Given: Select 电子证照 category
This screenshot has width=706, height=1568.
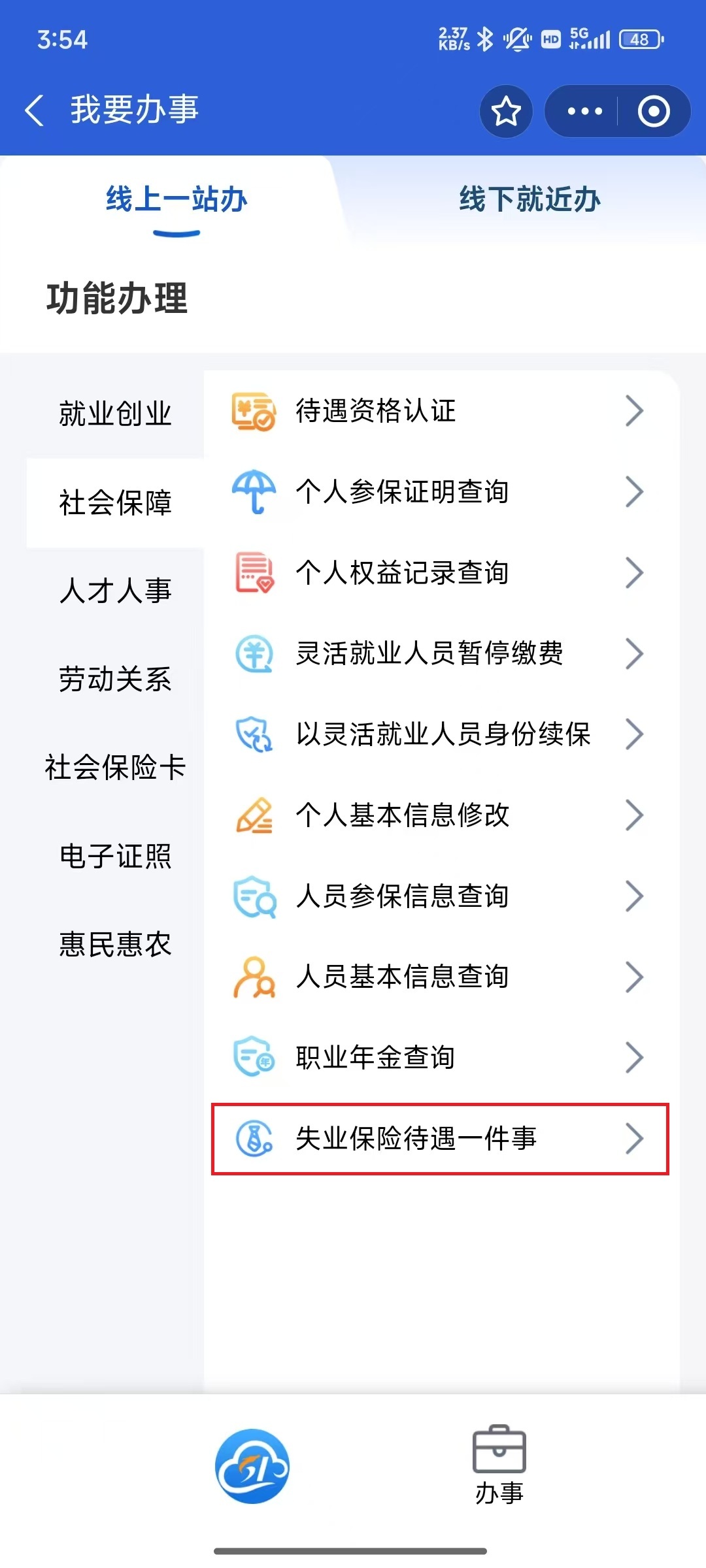Looking at the screenshot, I should coord(115,856).
